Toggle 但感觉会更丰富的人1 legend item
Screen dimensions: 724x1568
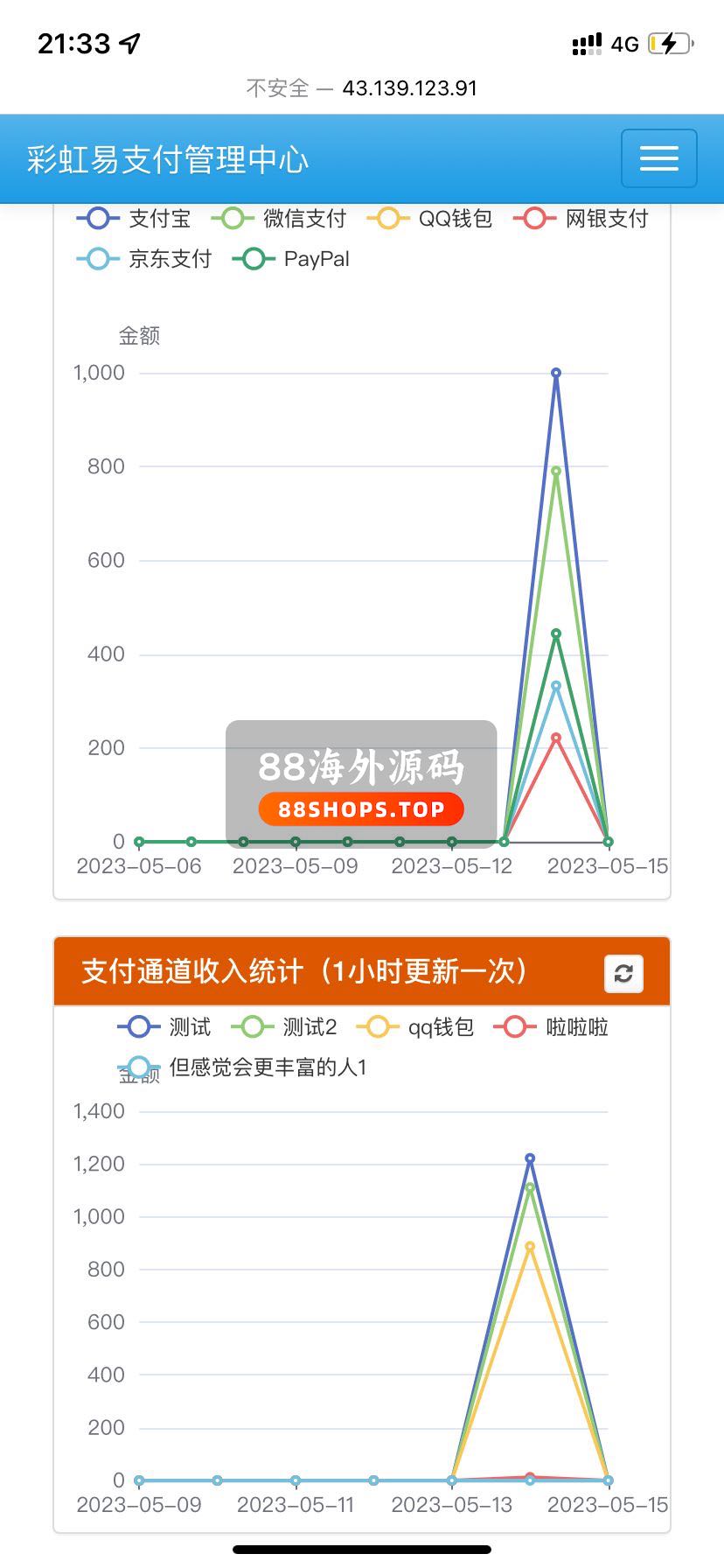pyautogui.click(x=242, y=1067)
